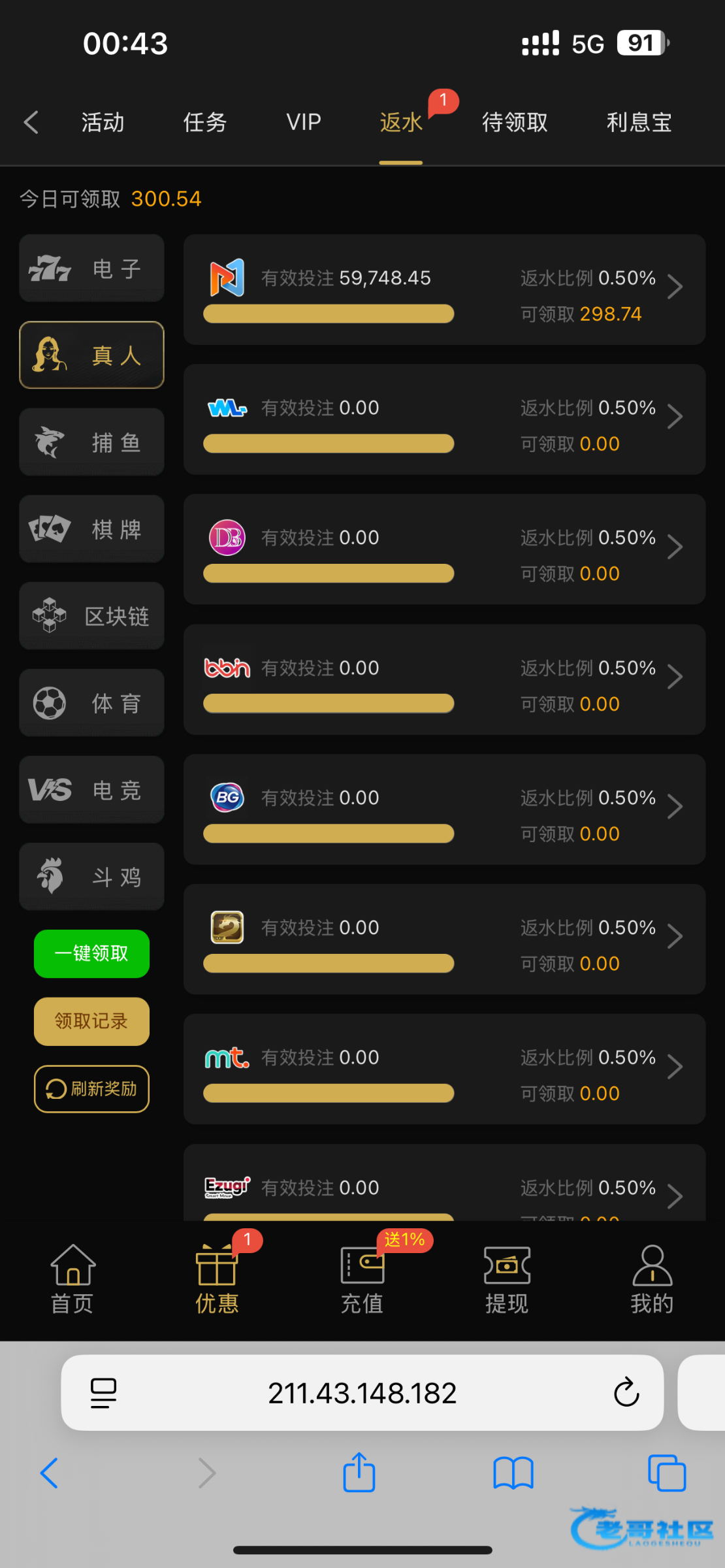Screen dimensions: 725x1568
Task: Select the 捕鱼 category
Action: pos(91,442)
